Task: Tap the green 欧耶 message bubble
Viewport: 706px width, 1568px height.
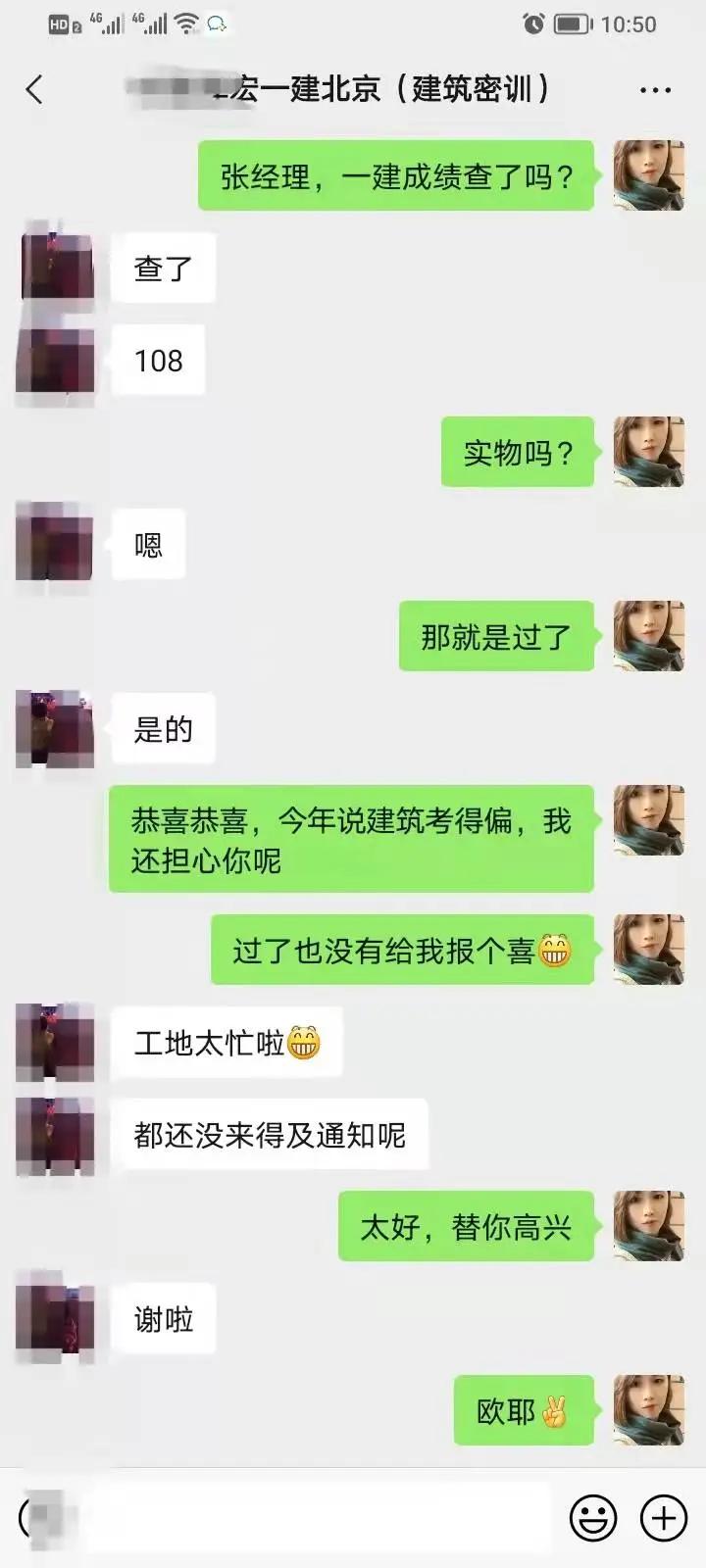Action: (523, 1412)
